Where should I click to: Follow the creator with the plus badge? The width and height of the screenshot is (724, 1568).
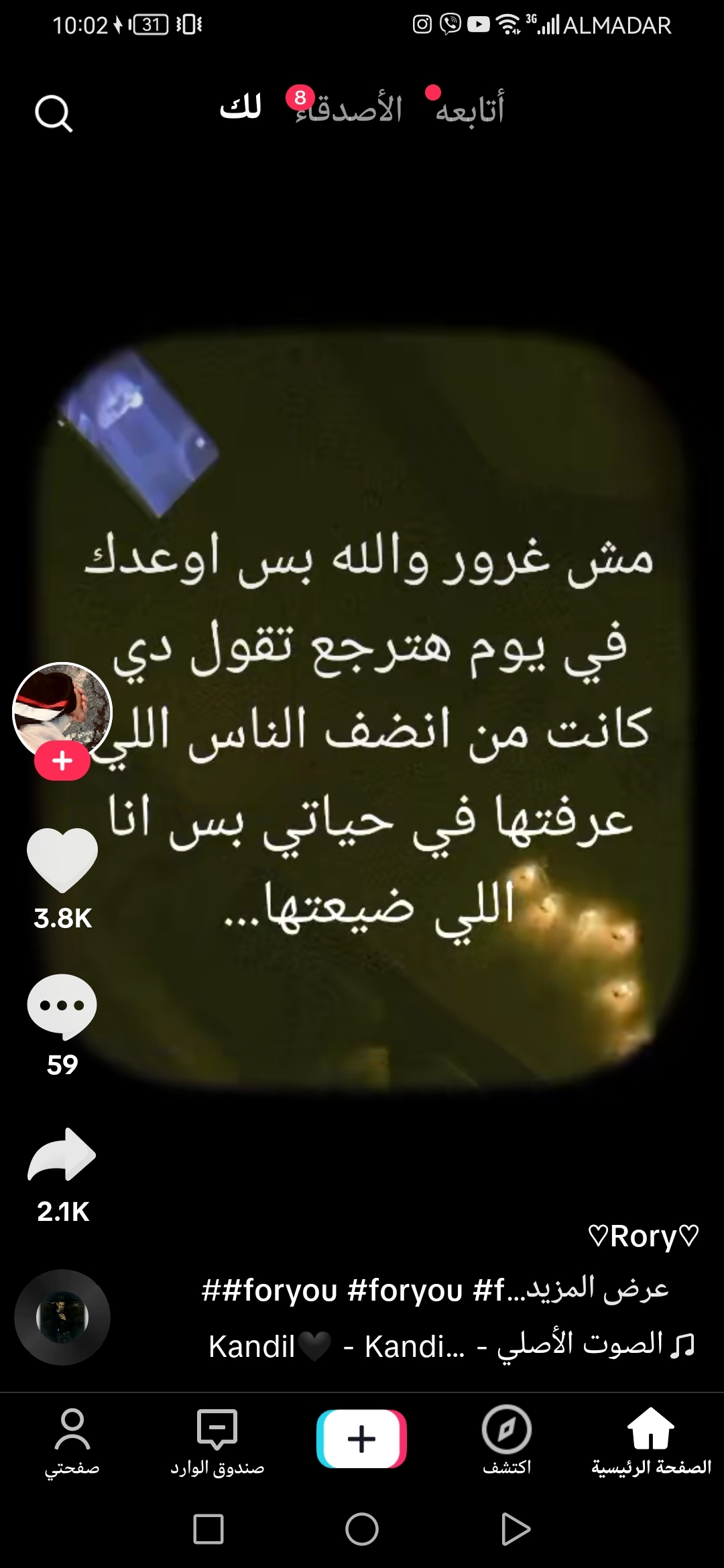coord(62,761)
